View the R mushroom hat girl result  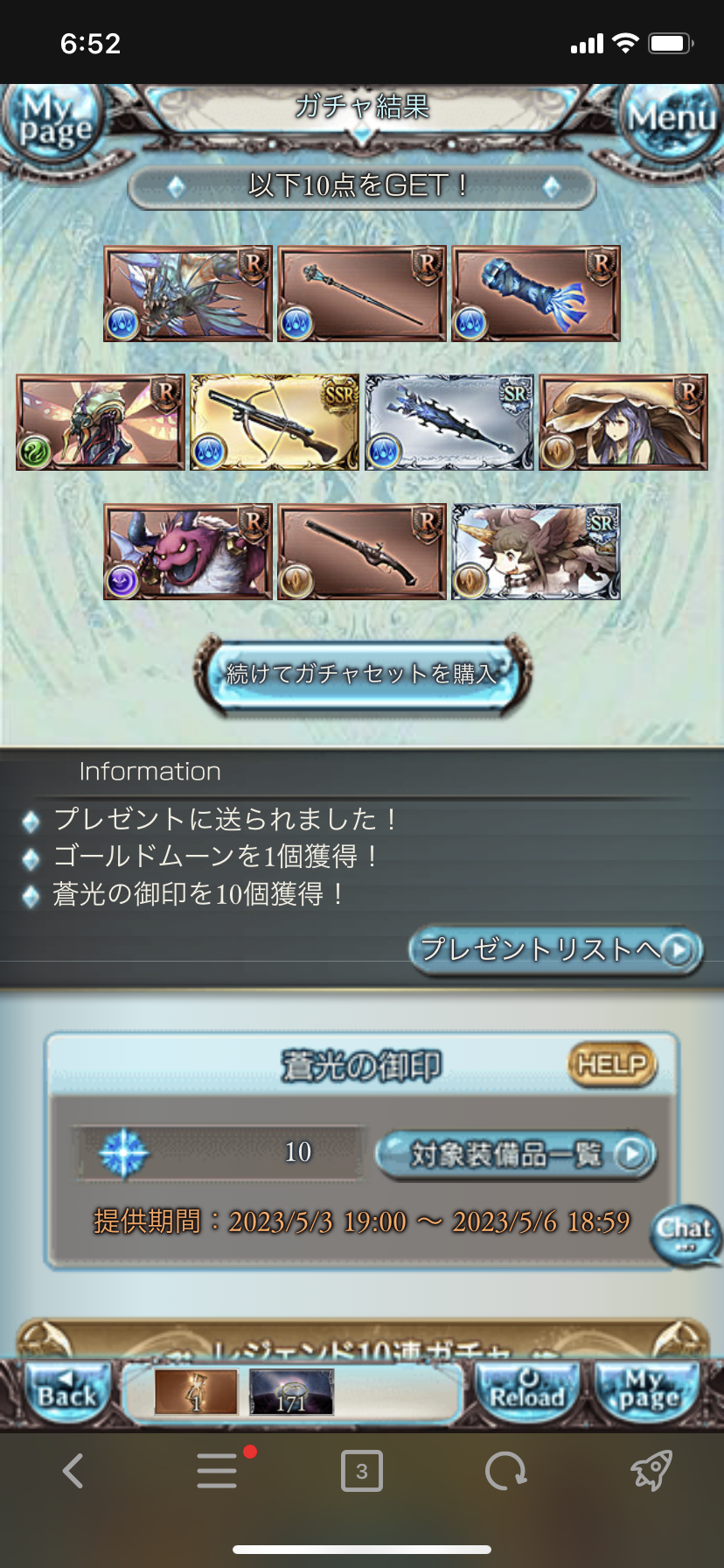click(623, 423)
